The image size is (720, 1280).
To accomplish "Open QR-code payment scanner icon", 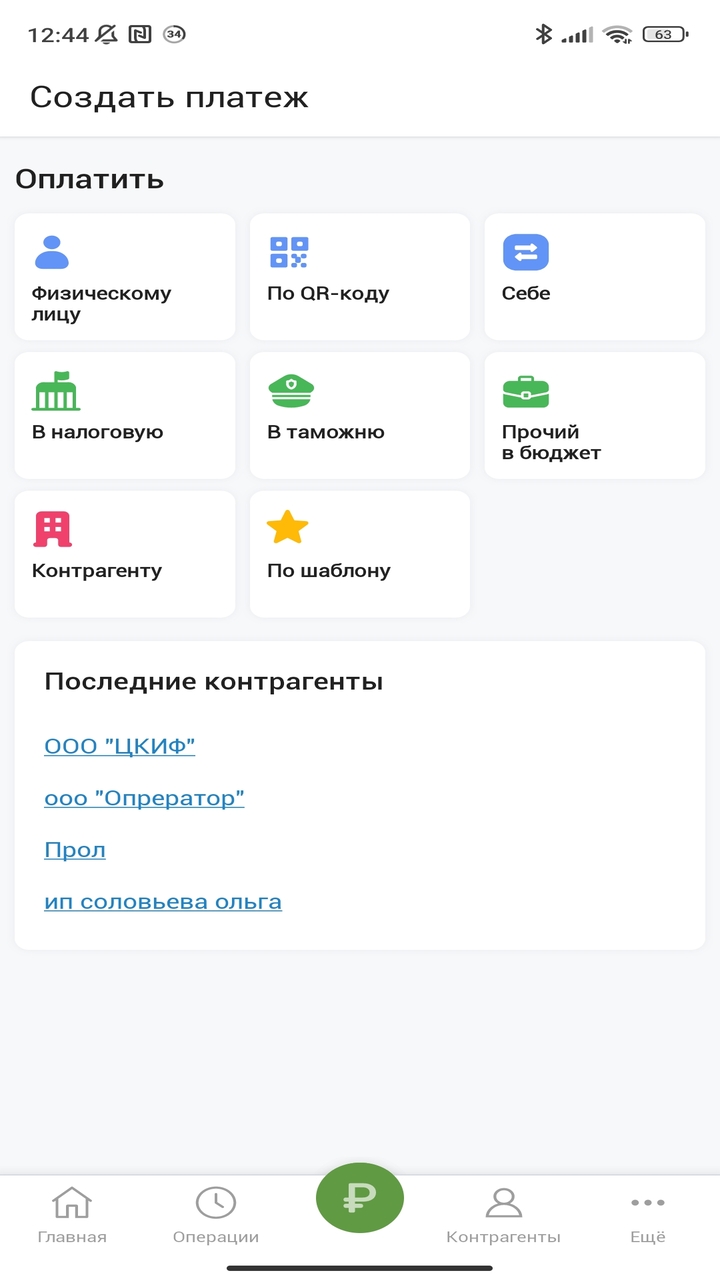I will point(289,251).
